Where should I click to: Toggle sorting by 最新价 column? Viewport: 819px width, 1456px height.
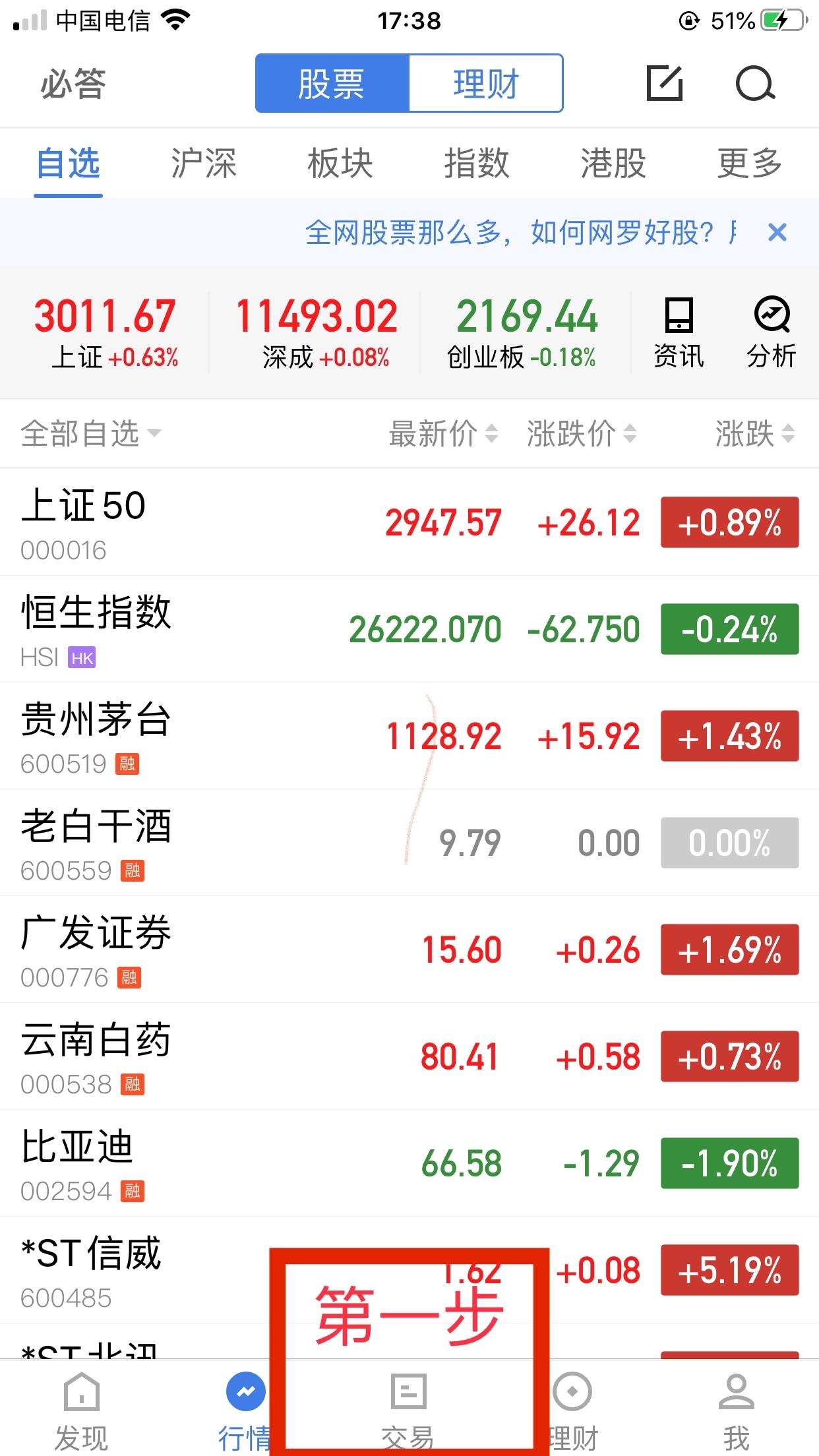pos(440,434)
